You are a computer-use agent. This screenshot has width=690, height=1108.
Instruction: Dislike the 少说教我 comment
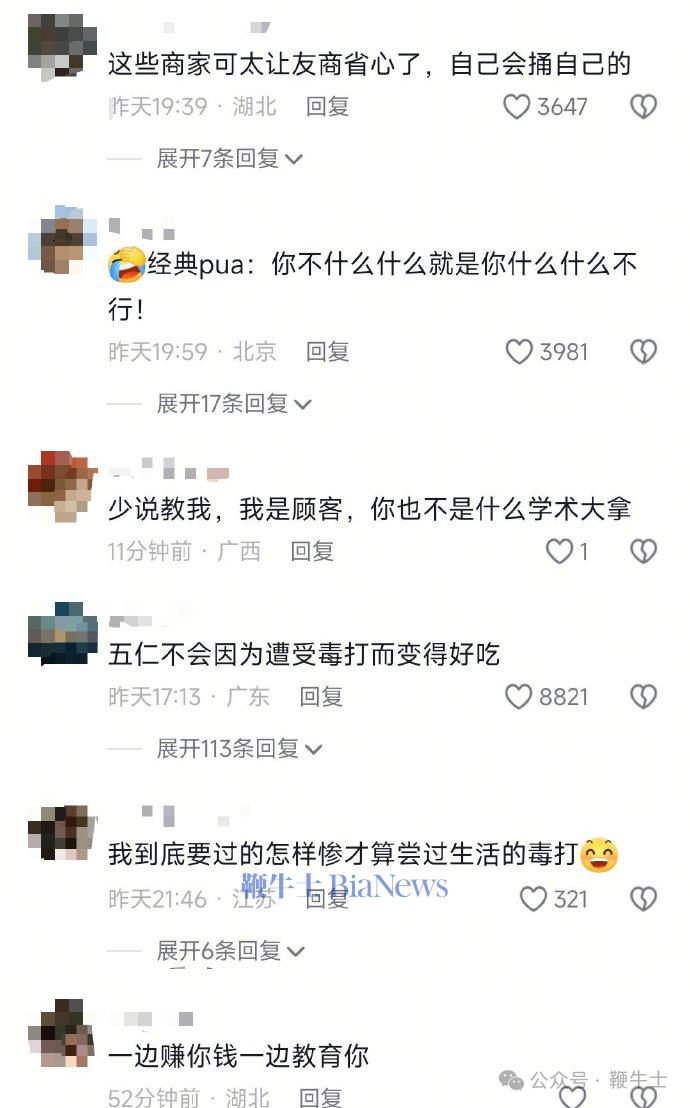tap(643, 551)
